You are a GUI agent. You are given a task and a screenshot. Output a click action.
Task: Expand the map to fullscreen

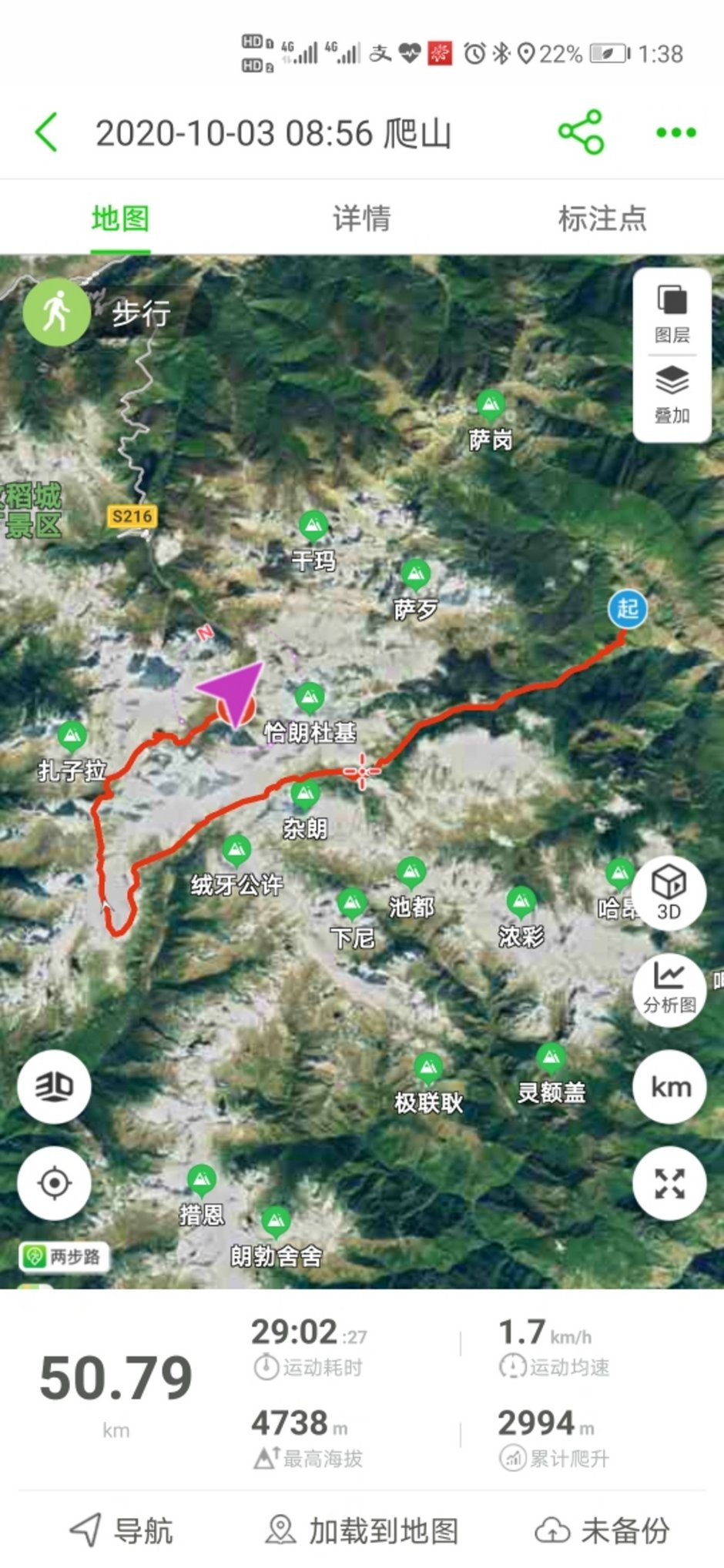[669, 1183]
